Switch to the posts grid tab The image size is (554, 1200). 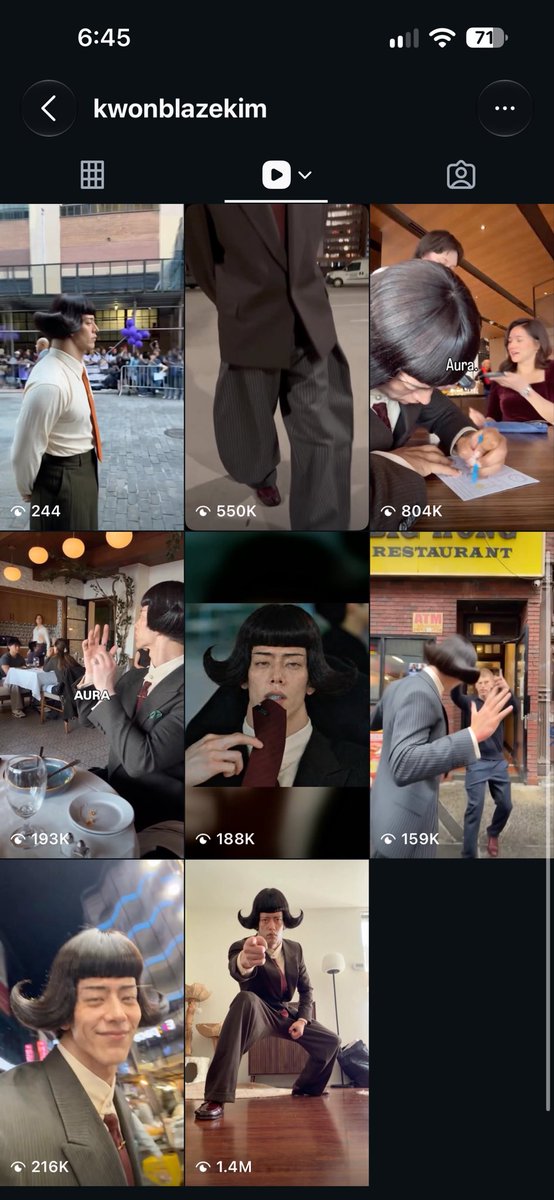point(92,175)
